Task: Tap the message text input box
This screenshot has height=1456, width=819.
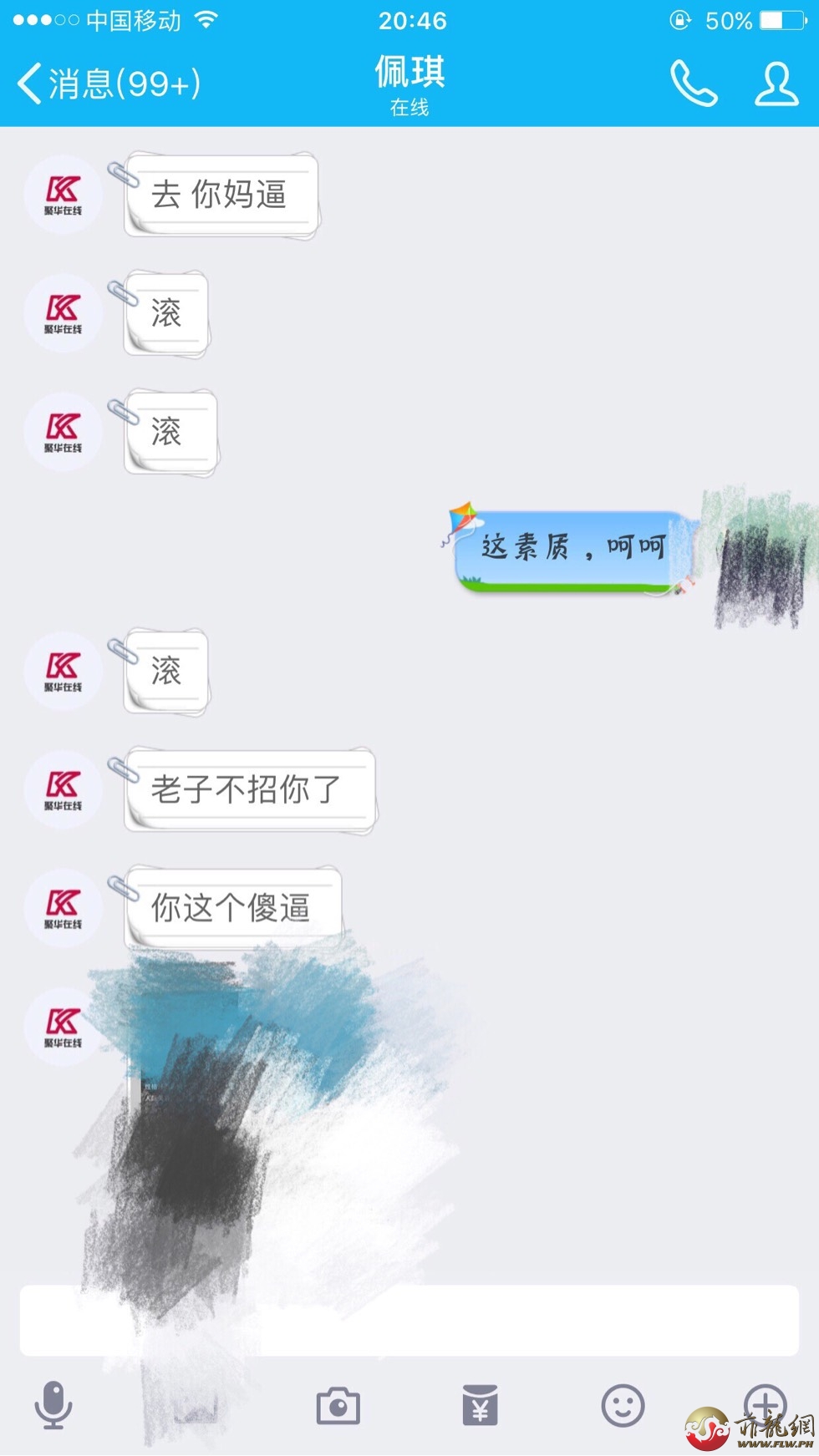Action: 409,1321
